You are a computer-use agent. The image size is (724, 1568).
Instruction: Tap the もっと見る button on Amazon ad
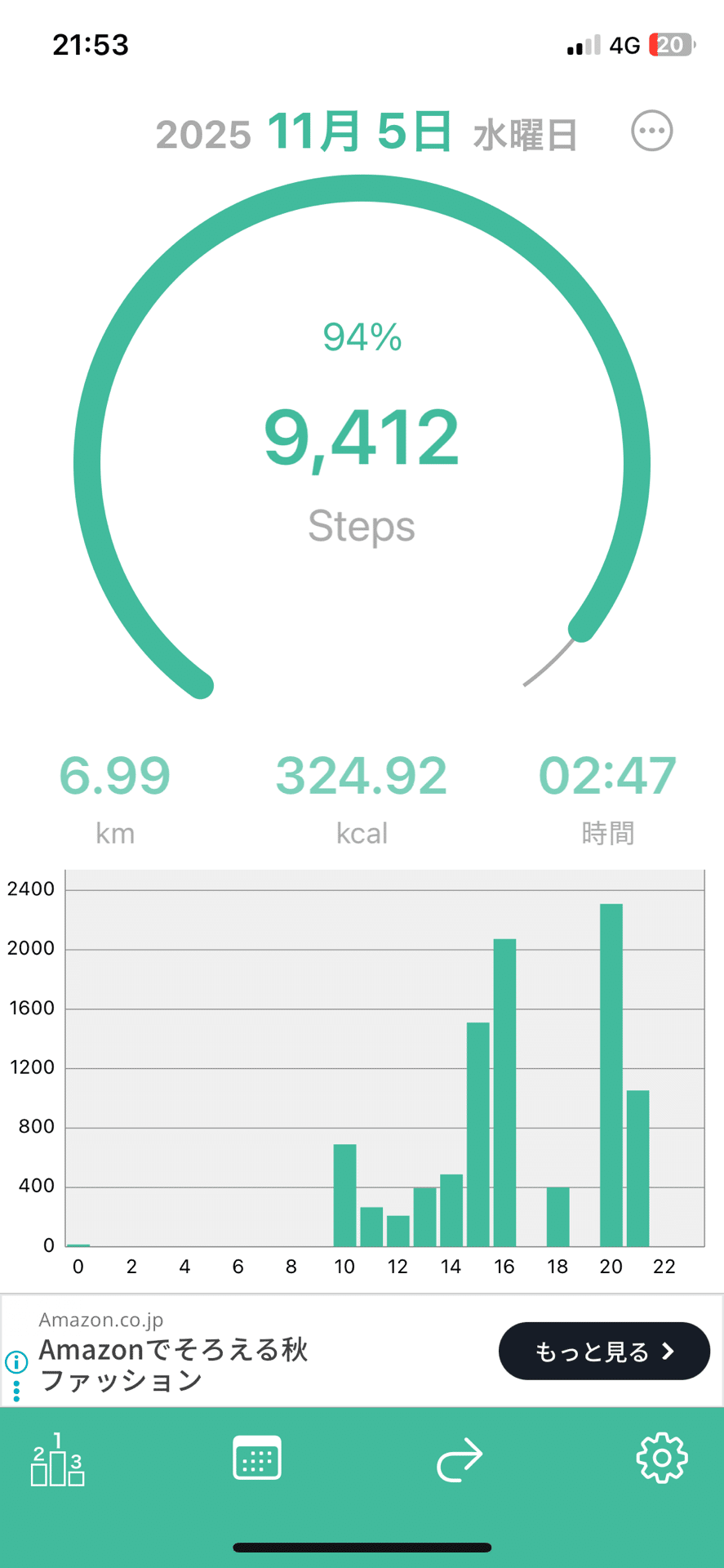click(x=604, y=1352)
